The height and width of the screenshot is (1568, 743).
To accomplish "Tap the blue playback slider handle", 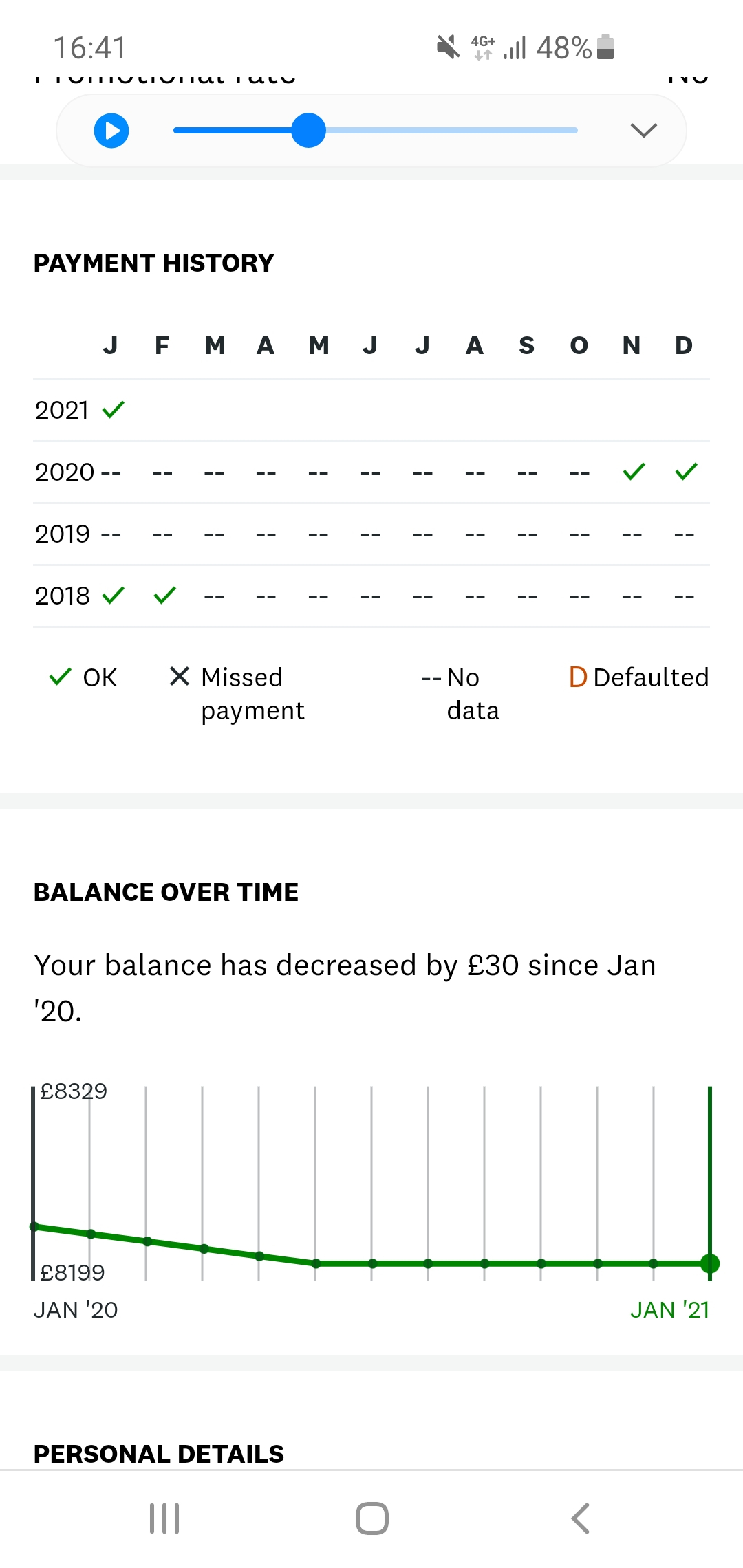I will (308, 130).
